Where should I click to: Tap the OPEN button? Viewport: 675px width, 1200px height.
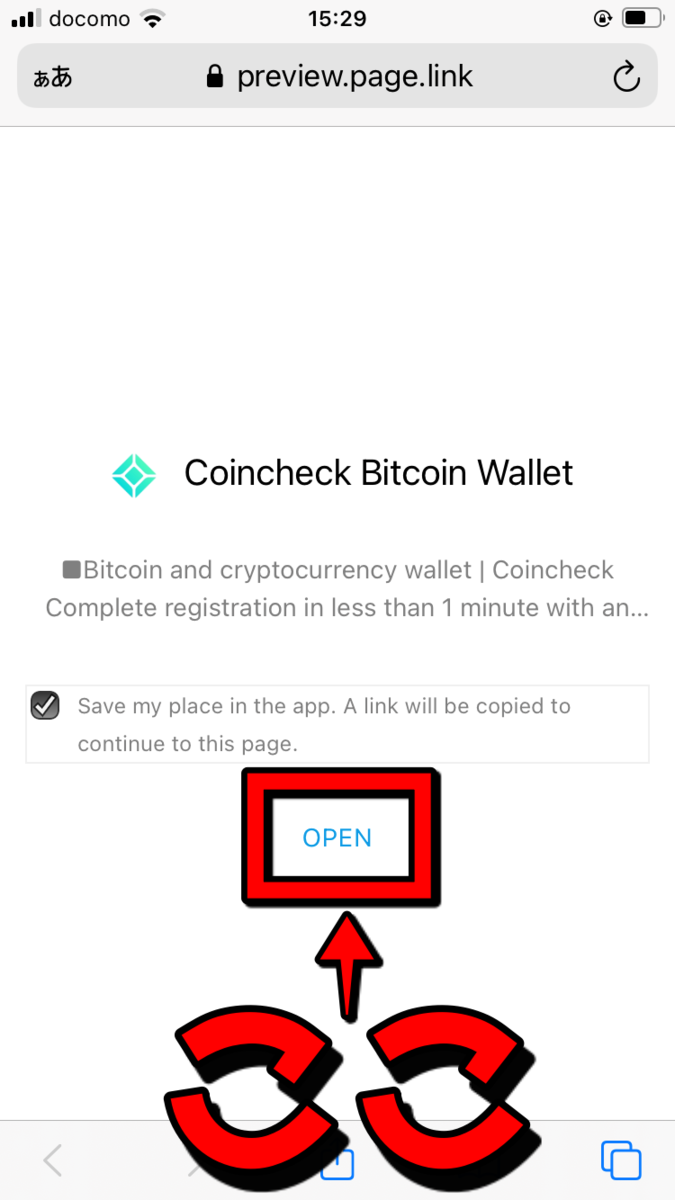[337, 838]
